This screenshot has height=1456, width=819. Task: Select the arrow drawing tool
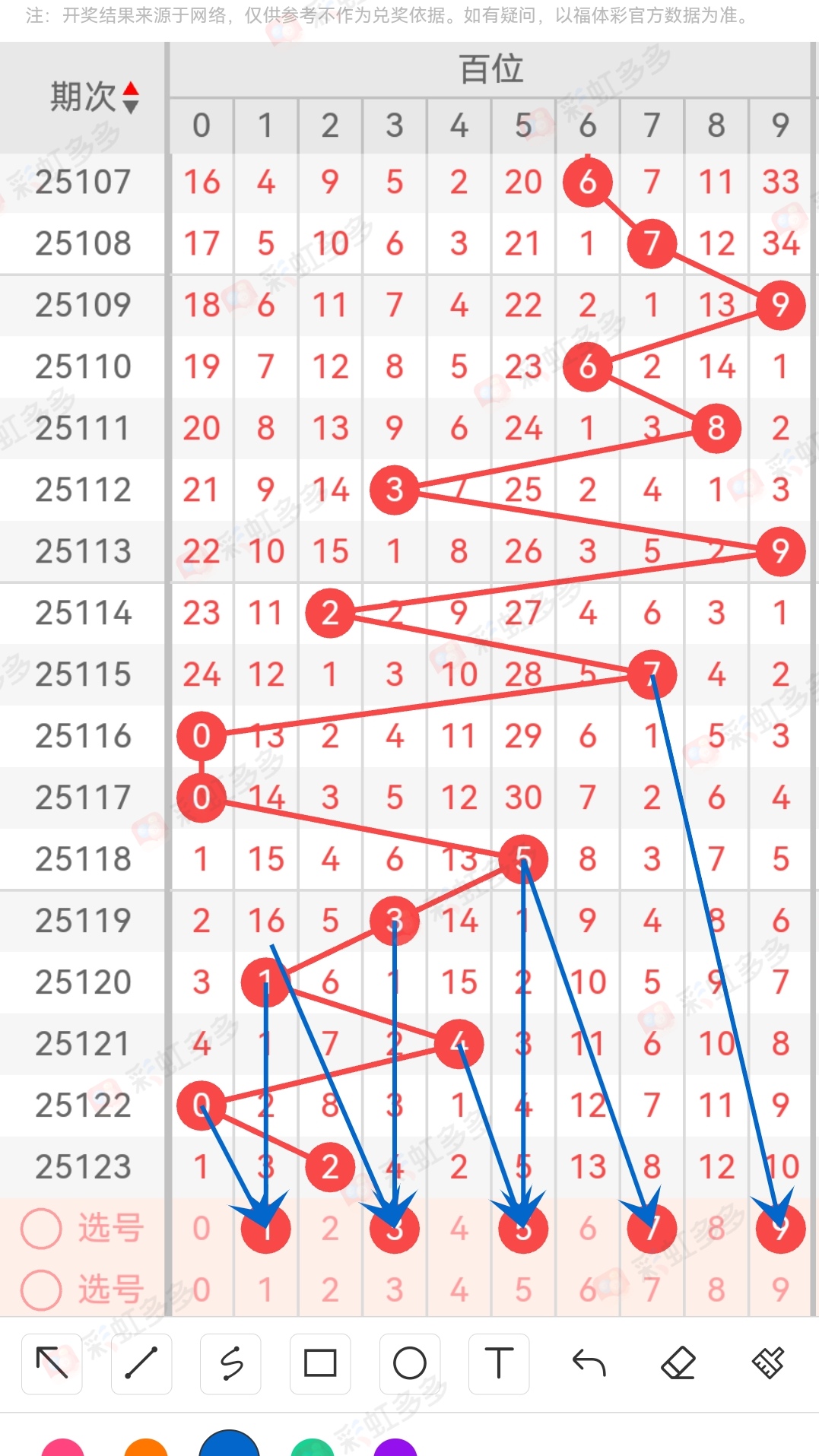(x=52, y=1364)
